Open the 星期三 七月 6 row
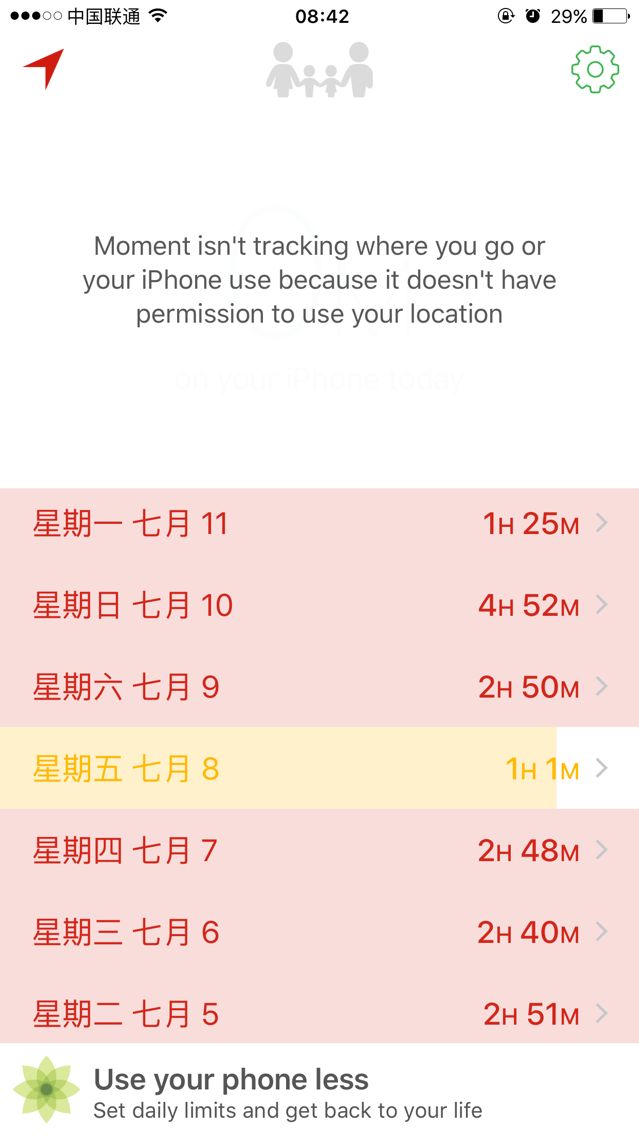 [x=320, y=932]
